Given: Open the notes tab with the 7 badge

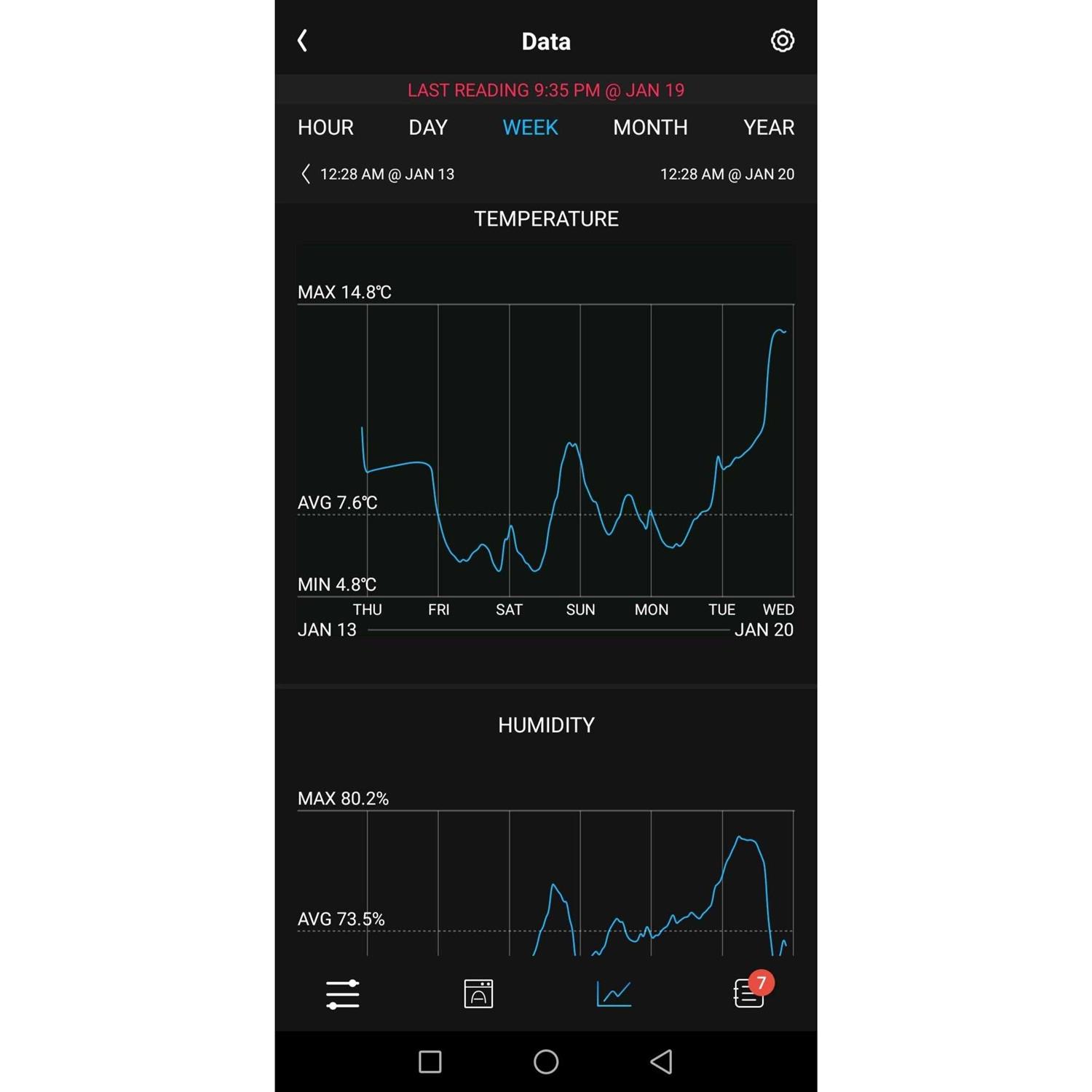Looking at the screenshot, I should pos(749,994).
